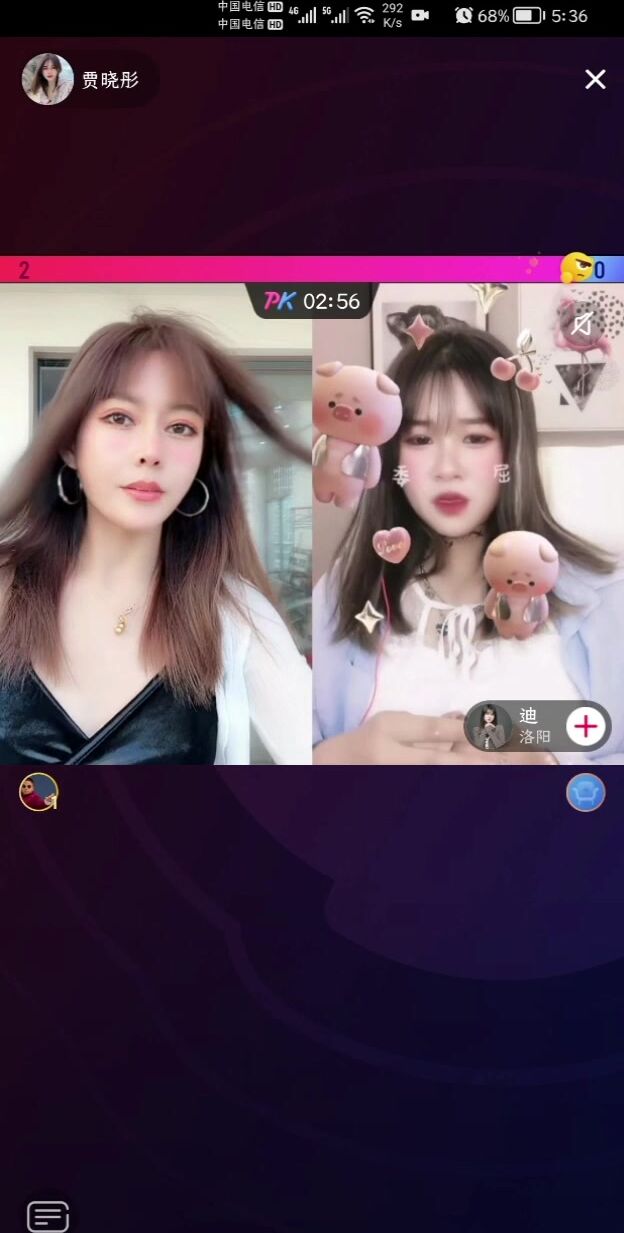624x1233 pixels.
Task: View top contributor avatar on left
Action: (x=38, y=792)
